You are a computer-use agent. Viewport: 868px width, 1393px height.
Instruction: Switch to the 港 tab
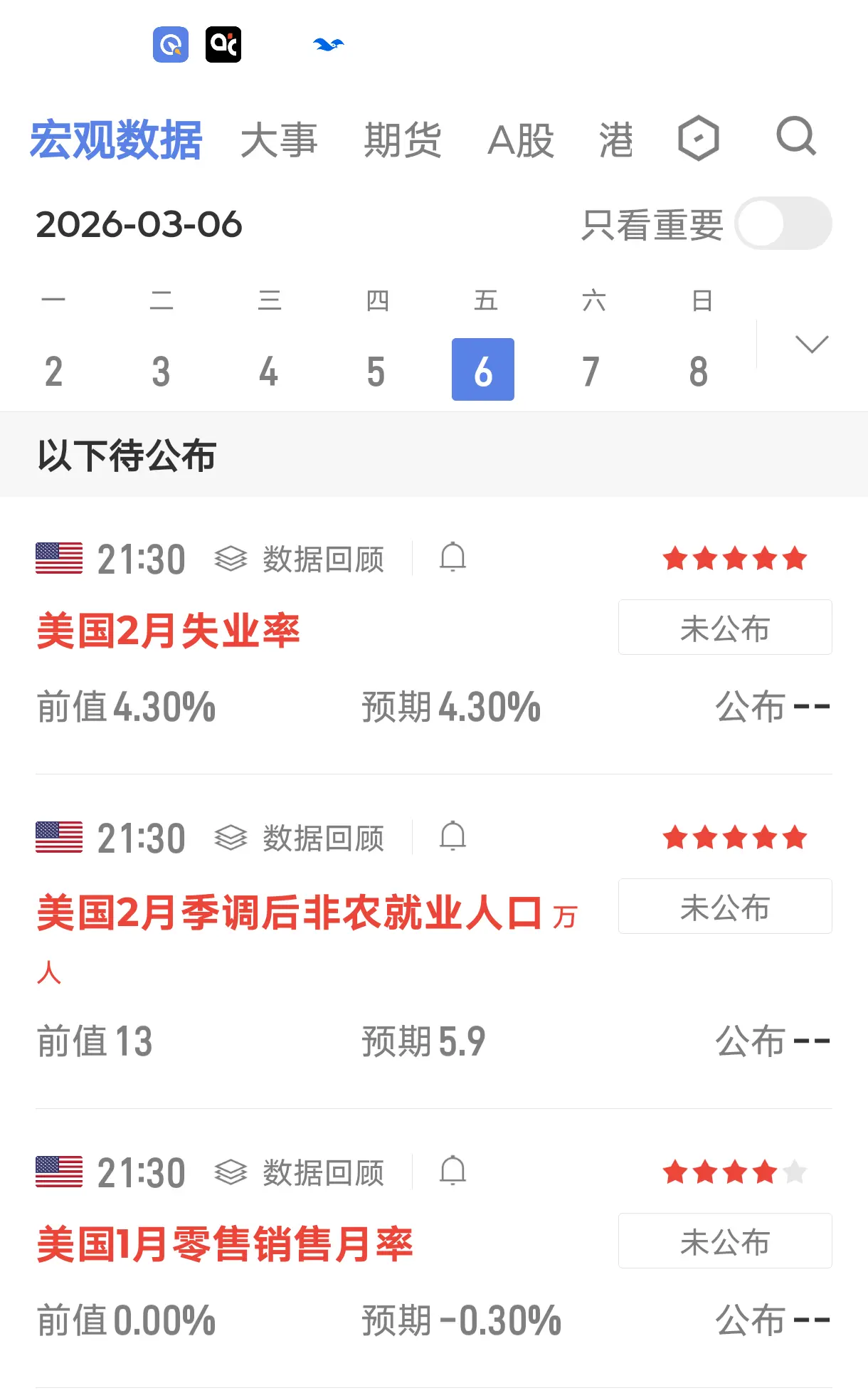616,140
